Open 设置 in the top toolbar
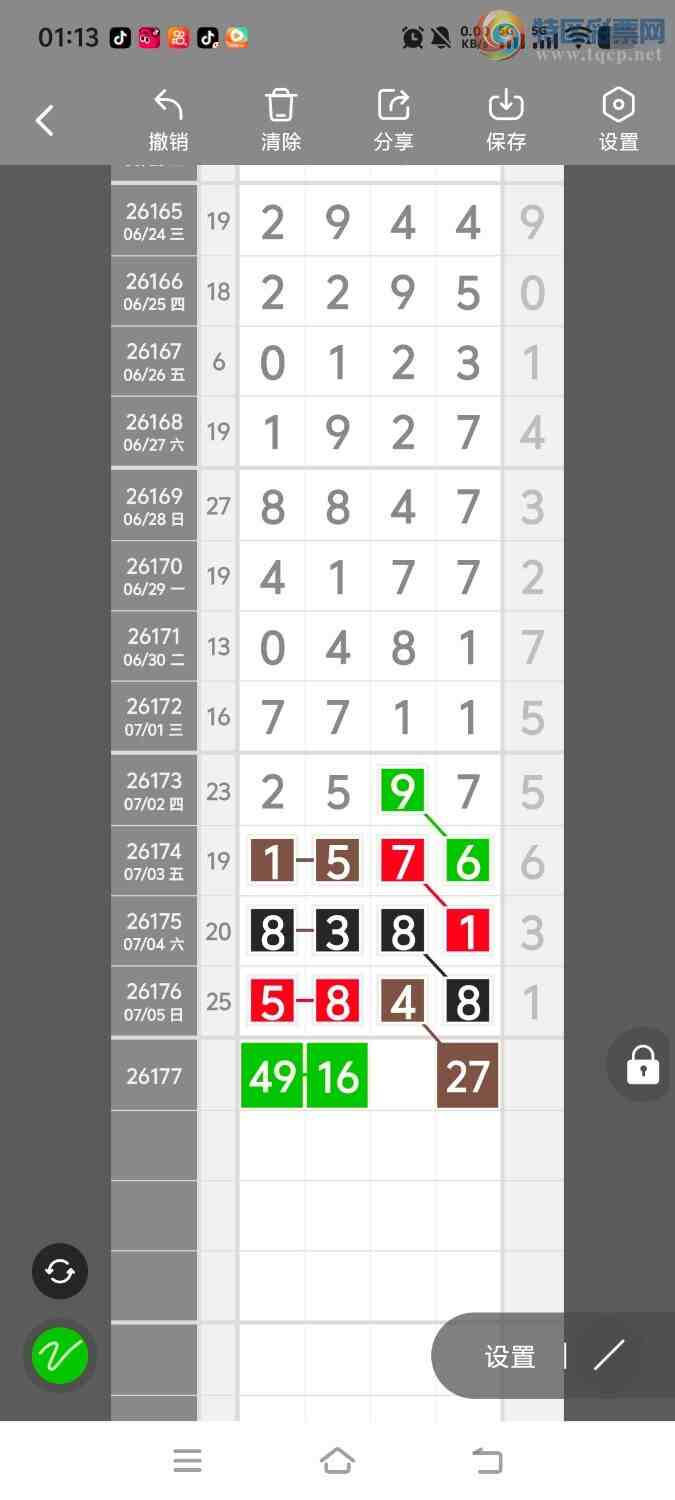The width and height of the screenshot is (675, 1500). tap(619, 120)
